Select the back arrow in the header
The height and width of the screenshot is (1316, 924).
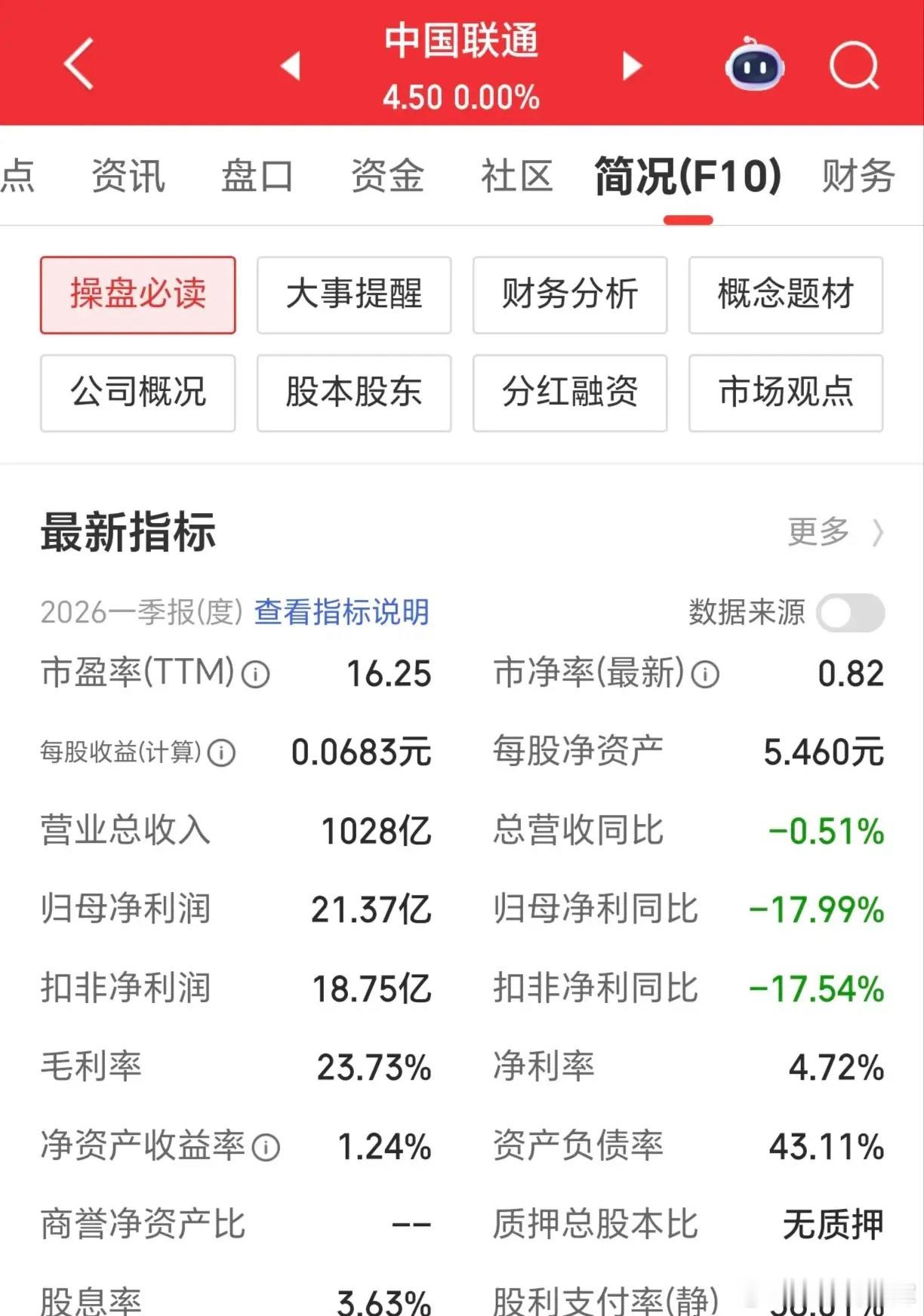pos(78,64)
